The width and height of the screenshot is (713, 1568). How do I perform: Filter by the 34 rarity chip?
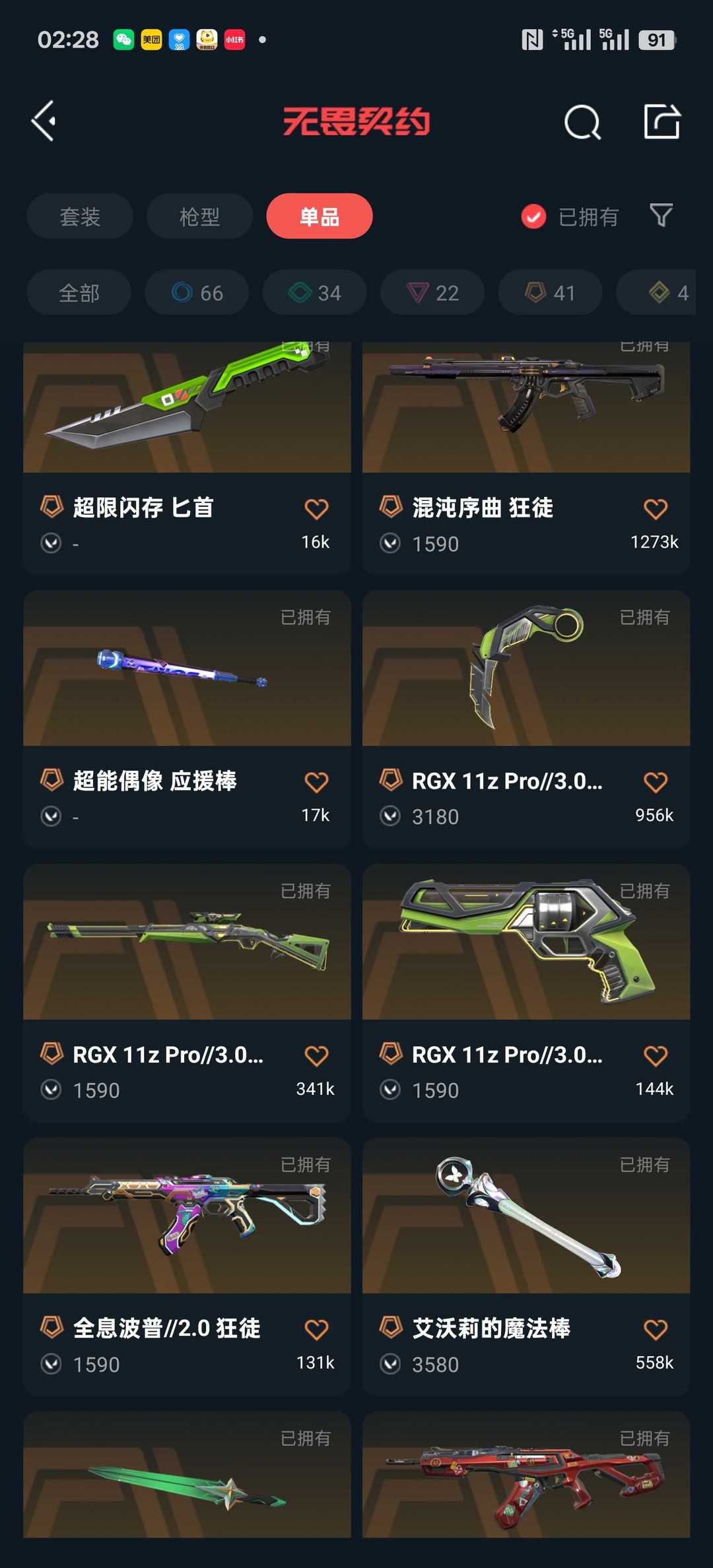pos(315,292)
